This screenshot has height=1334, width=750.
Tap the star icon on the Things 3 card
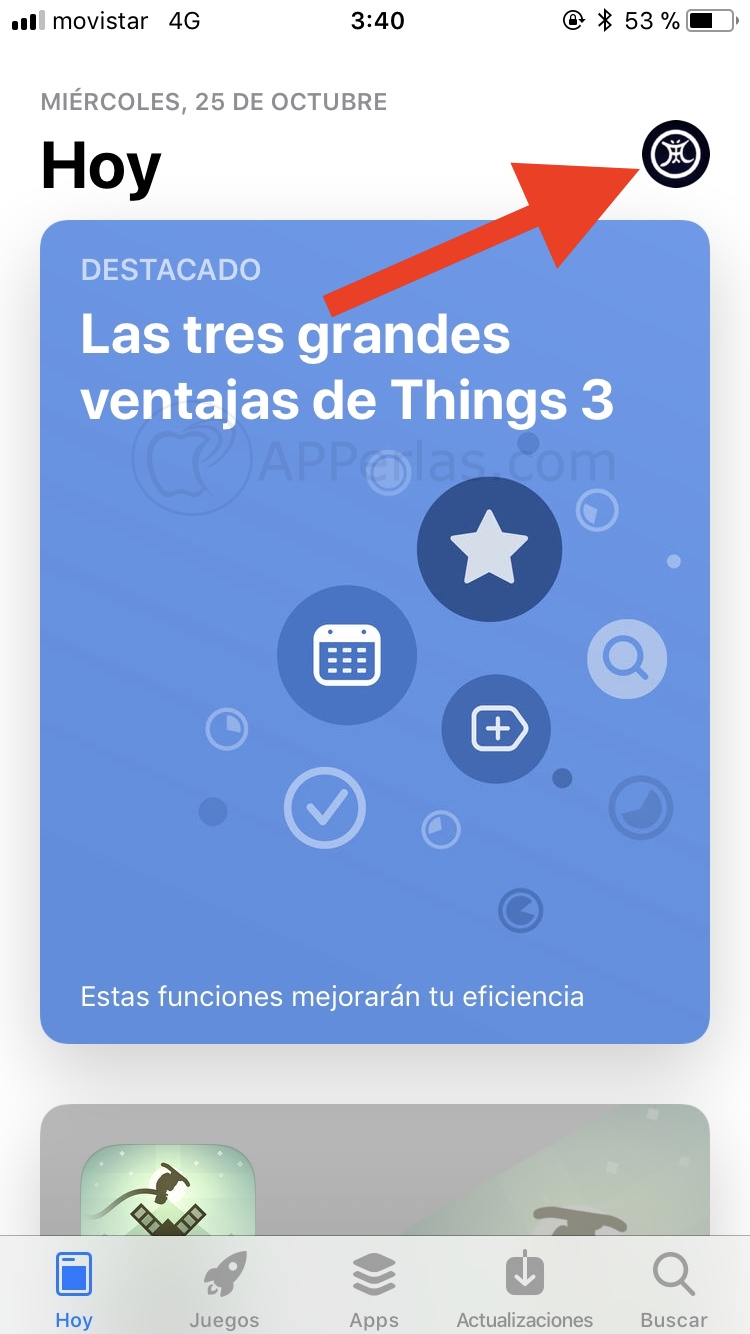(x=489, y=548)
